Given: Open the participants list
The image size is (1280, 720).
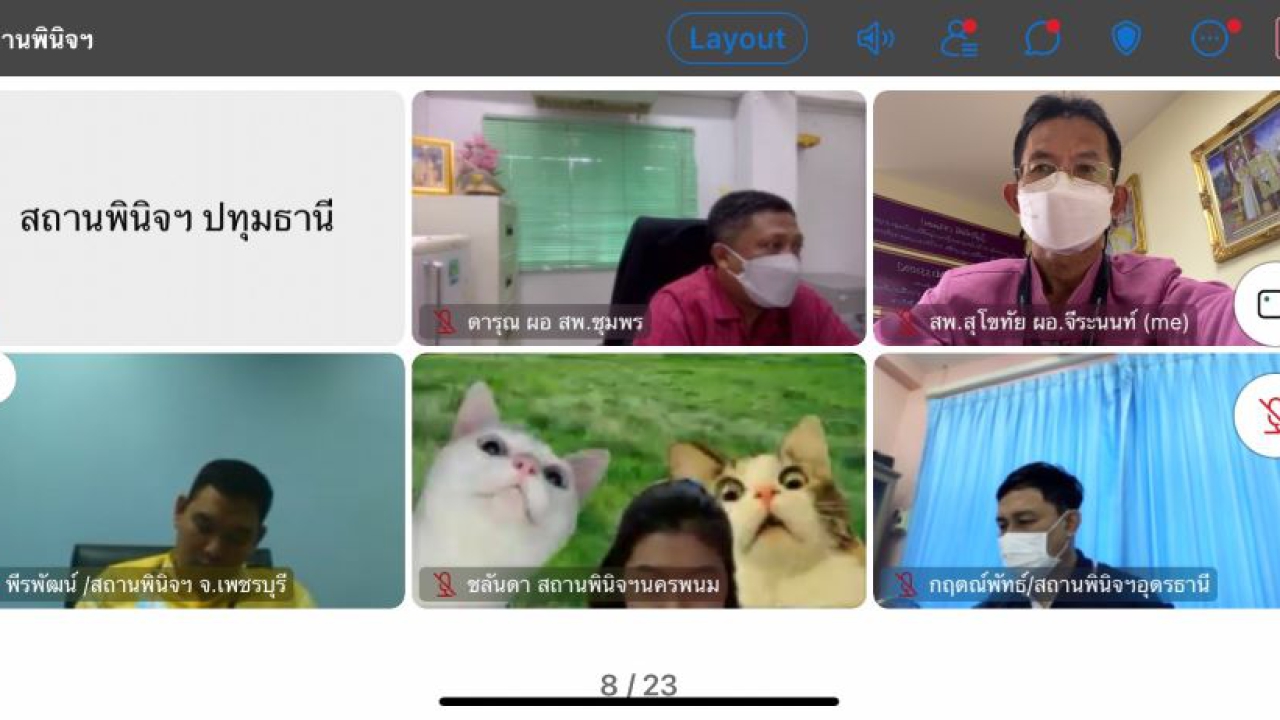Looking at the screenshot, I should point(959,39).
